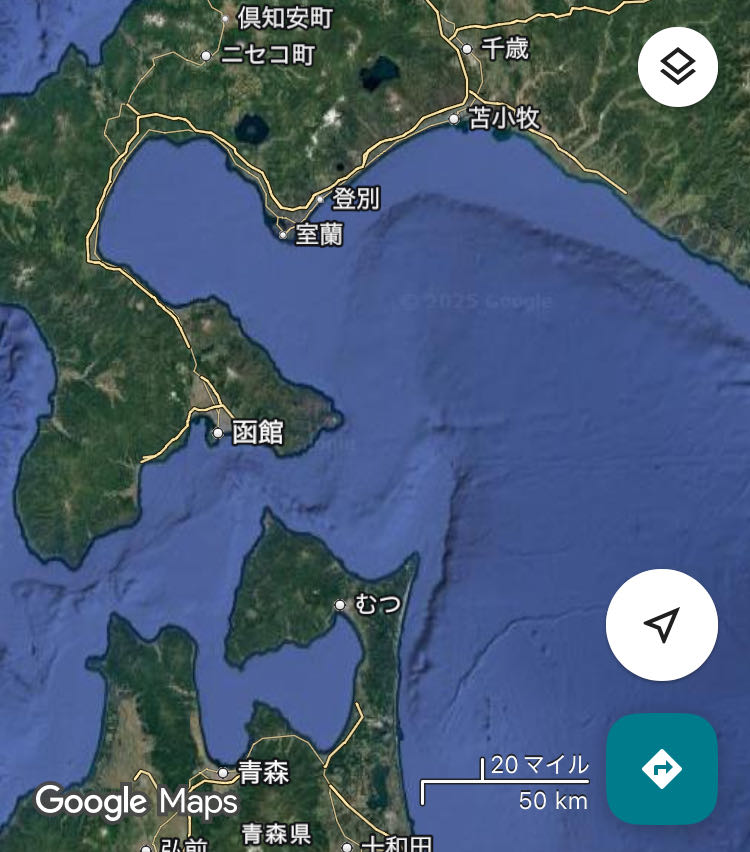Open the map layers selector
This screenshot has width=750, height=852.
tap(677, 67)
